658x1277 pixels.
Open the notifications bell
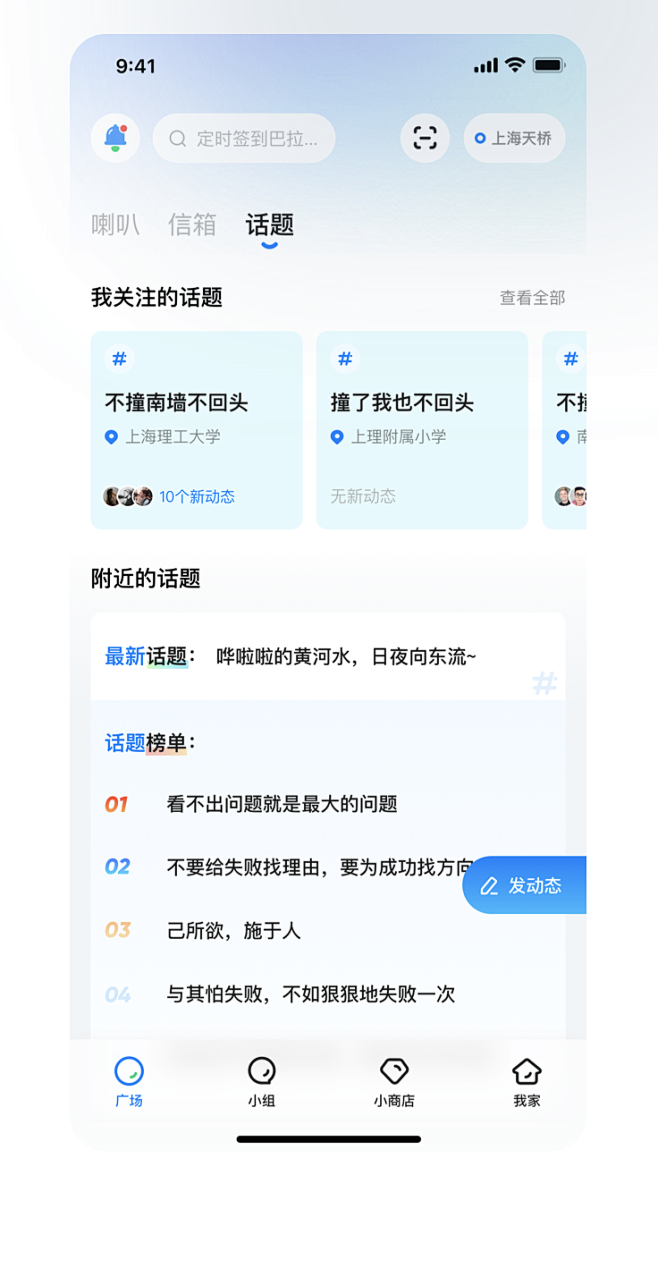click(115, 138)
